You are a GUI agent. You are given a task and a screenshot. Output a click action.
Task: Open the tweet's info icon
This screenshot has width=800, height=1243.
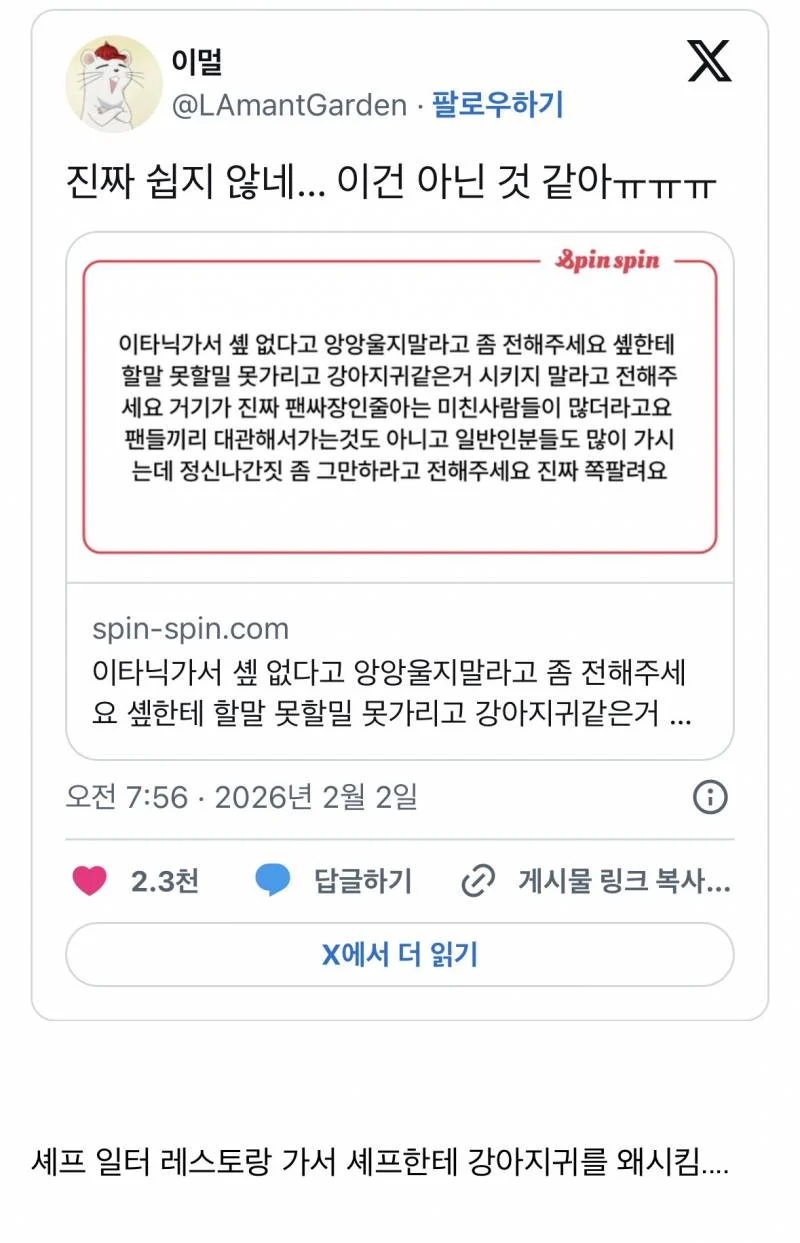pos(710,797)
